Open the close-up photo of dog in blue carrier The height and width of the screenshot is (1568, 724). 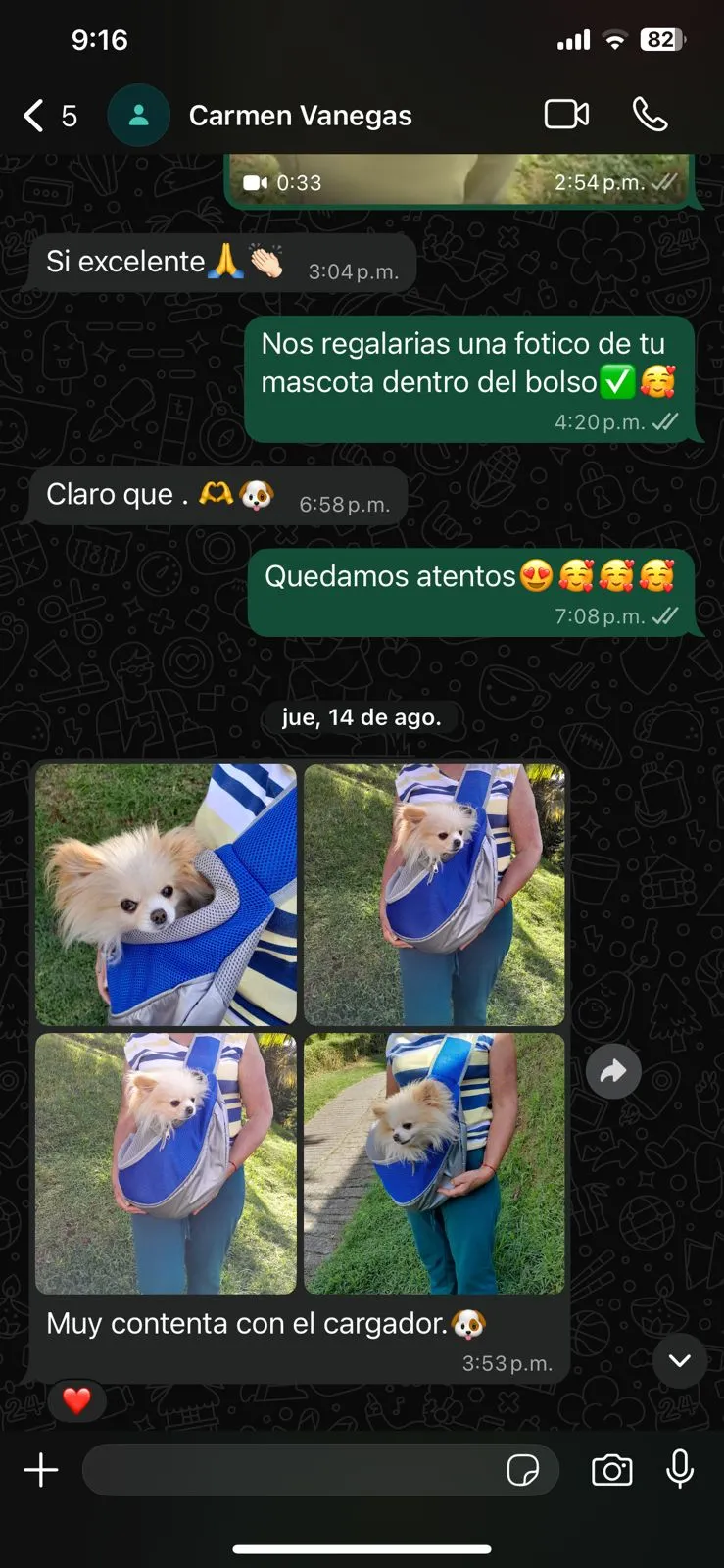(166, 894)
